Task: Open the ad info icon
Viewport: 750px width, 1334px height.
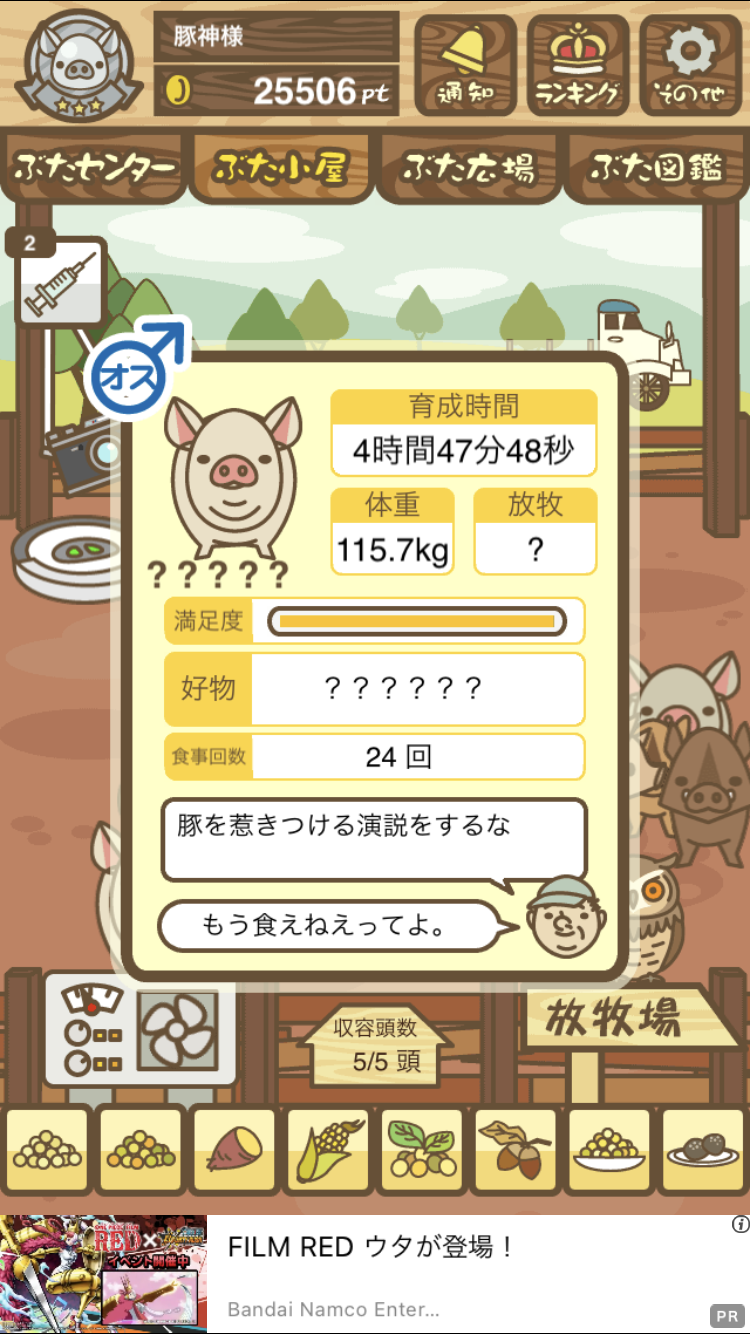Action: (740, 1224)
